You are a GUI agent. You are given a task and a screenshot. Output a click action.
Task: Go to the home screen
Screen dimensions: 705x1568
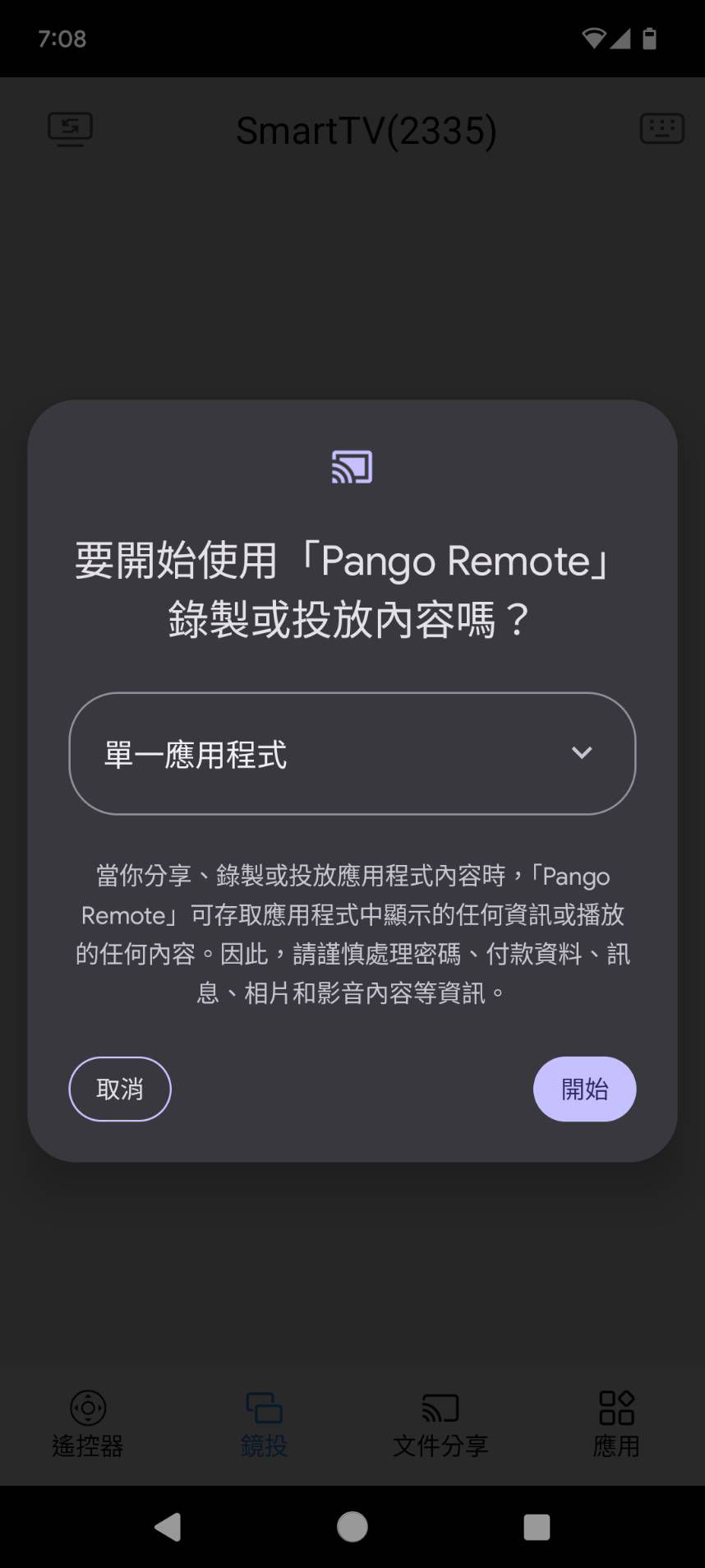click(x=352, y=1526)
